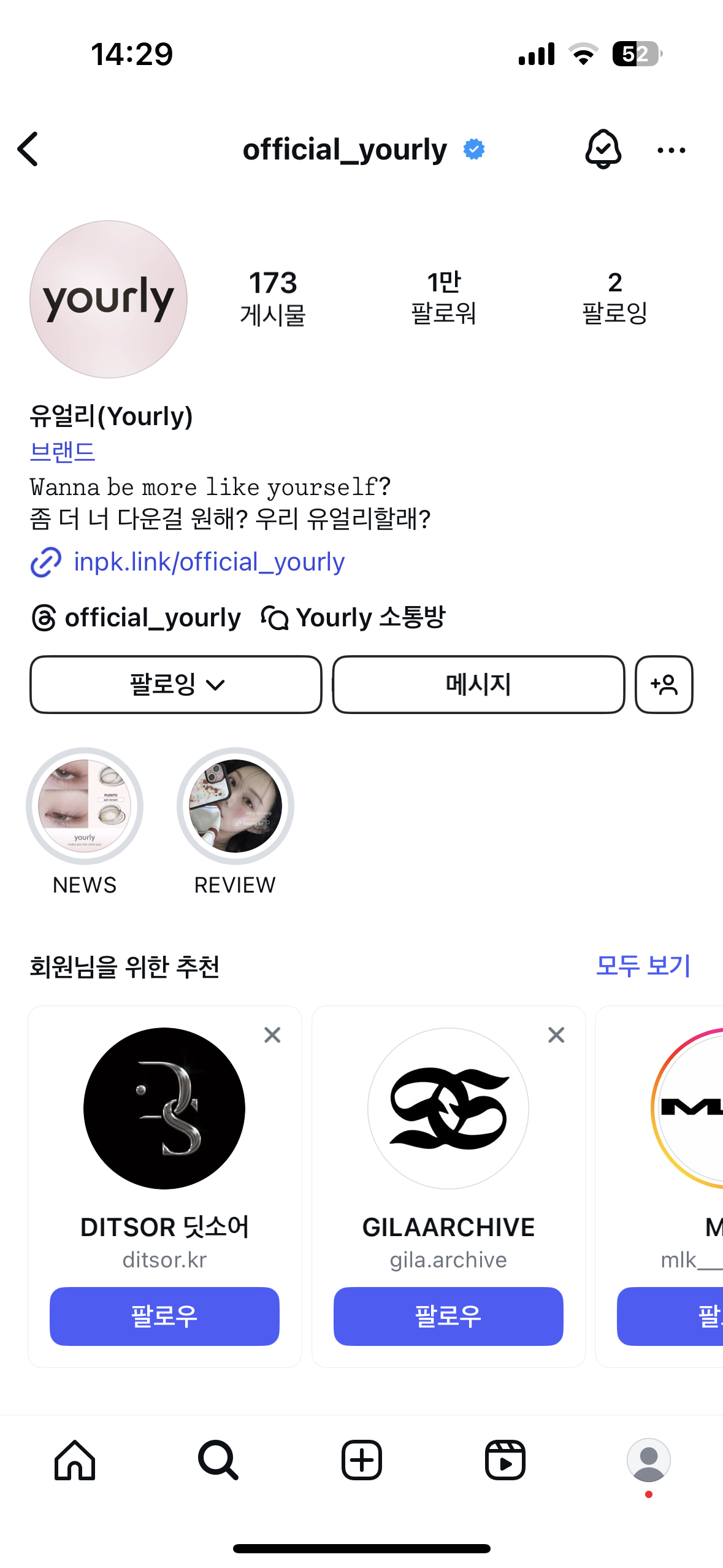
Task: Tap 모두 보기 to see all suggestions
Action: [x=643, y=966]
